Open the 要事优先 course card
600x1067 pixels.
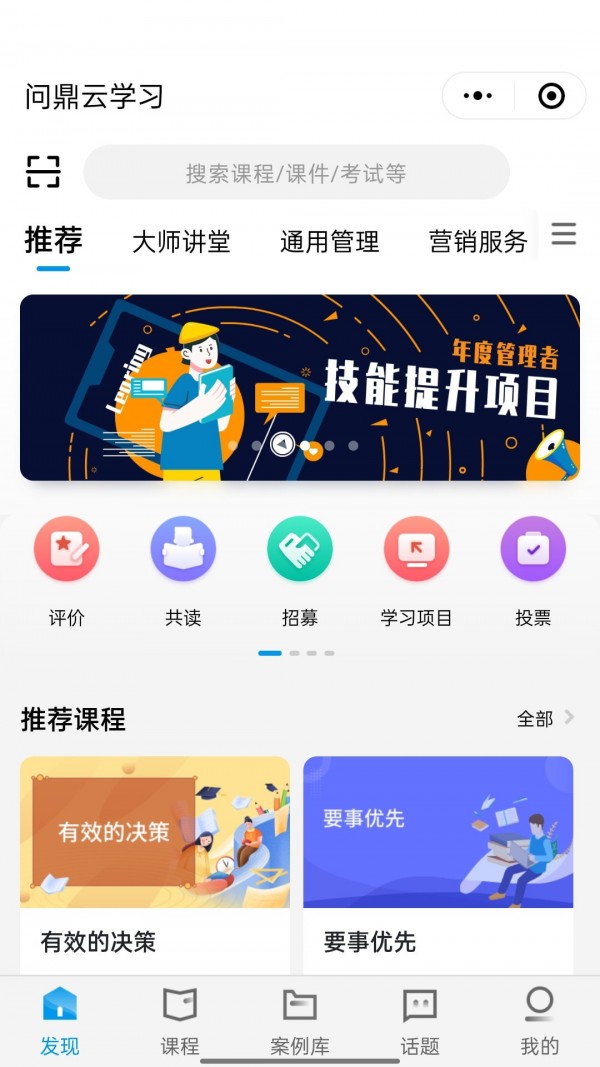[x=438, y=860]
